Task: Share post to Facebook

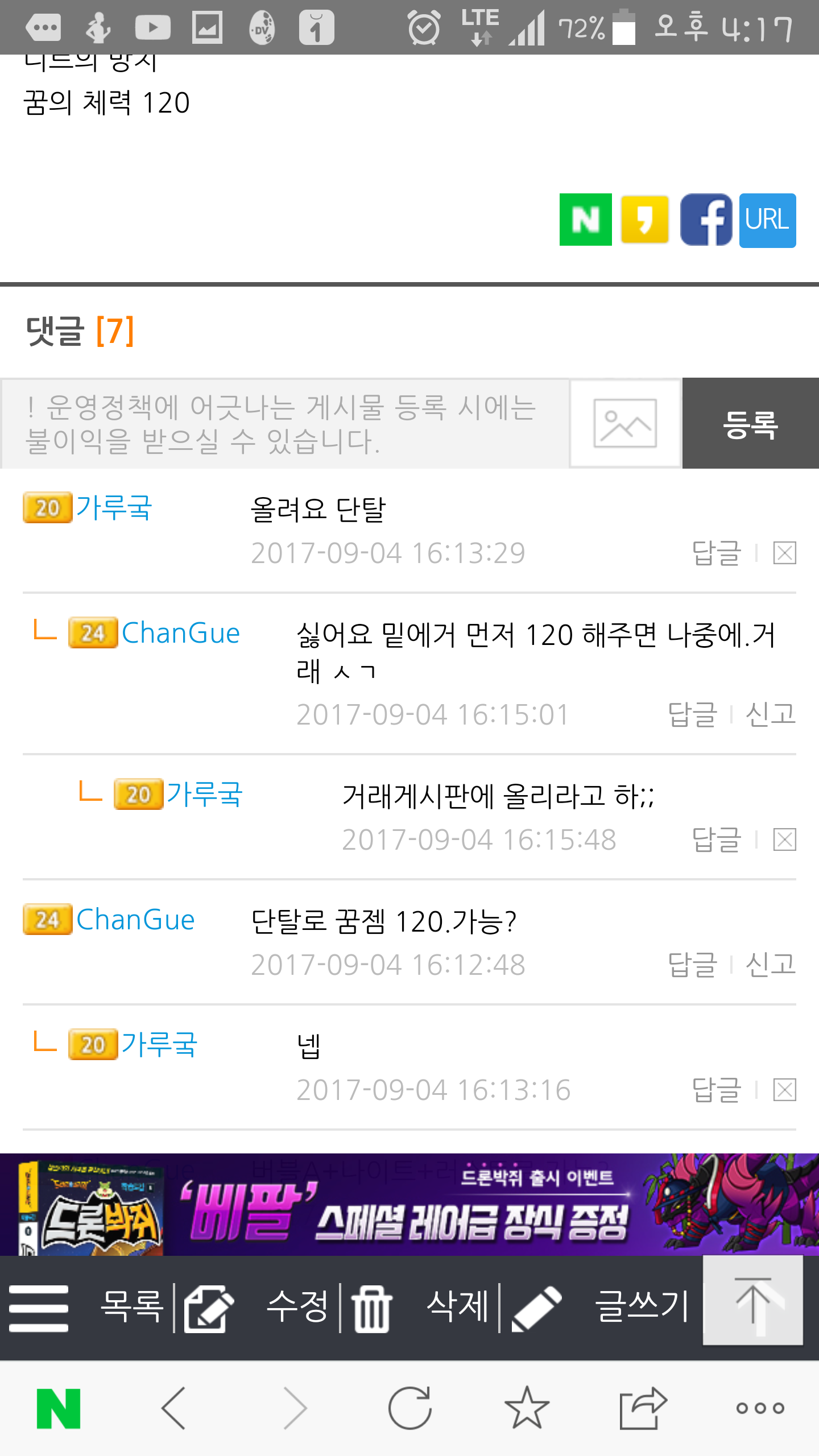Action: [706, 220]
